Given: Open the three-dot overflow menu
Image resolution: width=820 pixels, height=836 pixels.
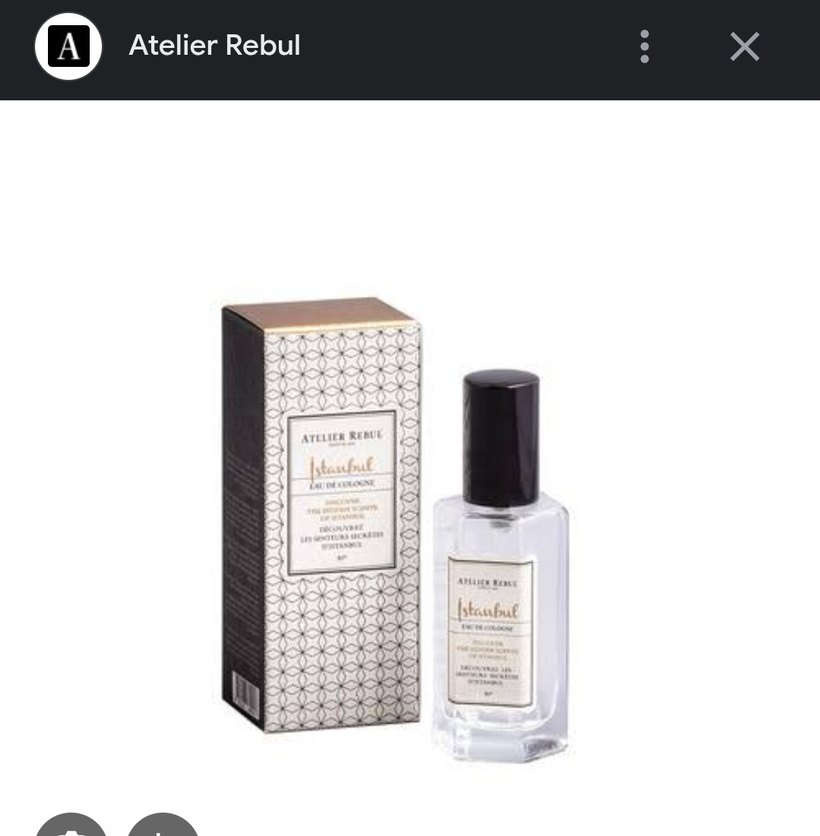Looking at the screenshot, I should (x=645, y=46).
